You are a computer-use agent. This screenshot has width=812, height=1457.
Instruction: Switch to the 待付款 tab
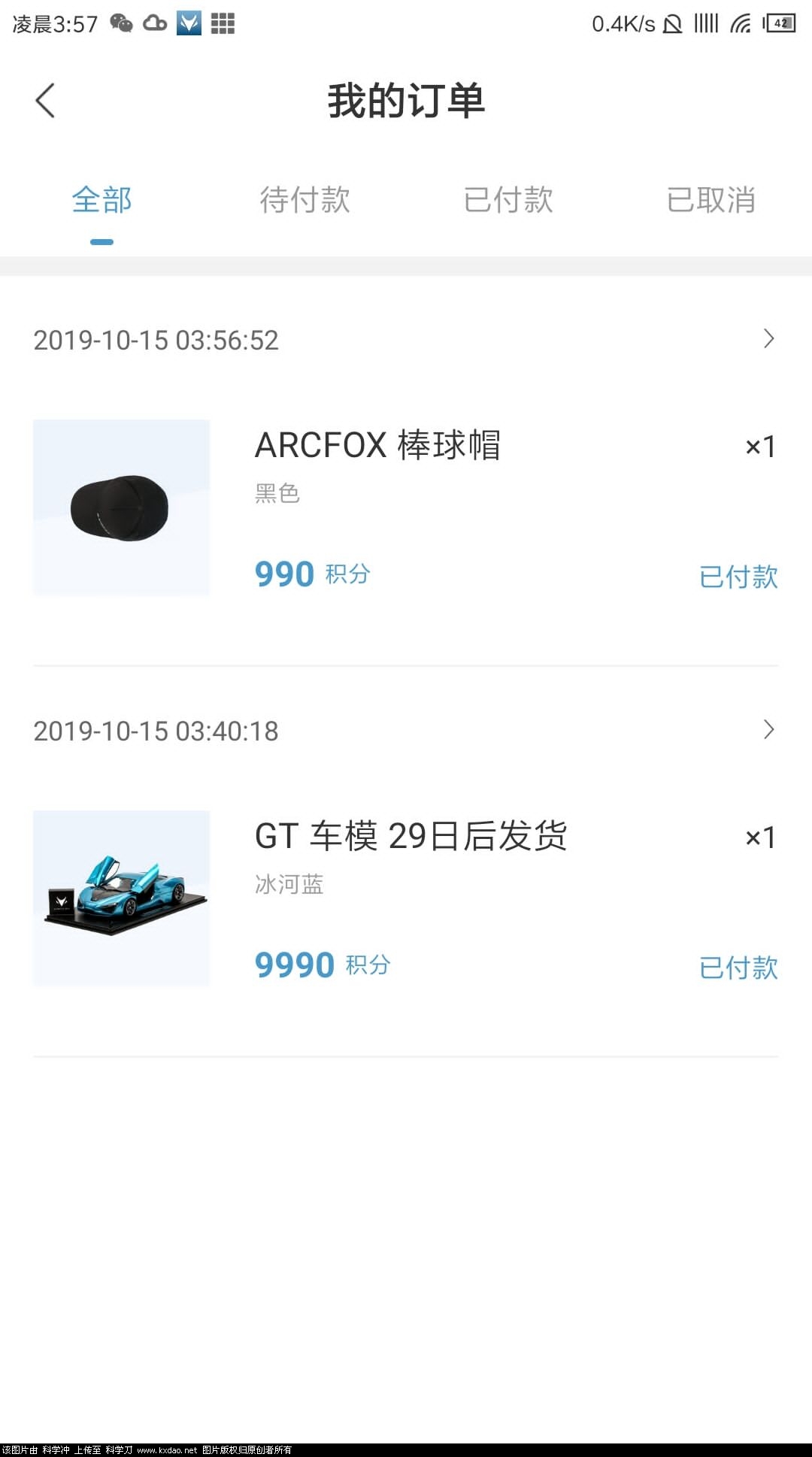(x=304, y=200)
